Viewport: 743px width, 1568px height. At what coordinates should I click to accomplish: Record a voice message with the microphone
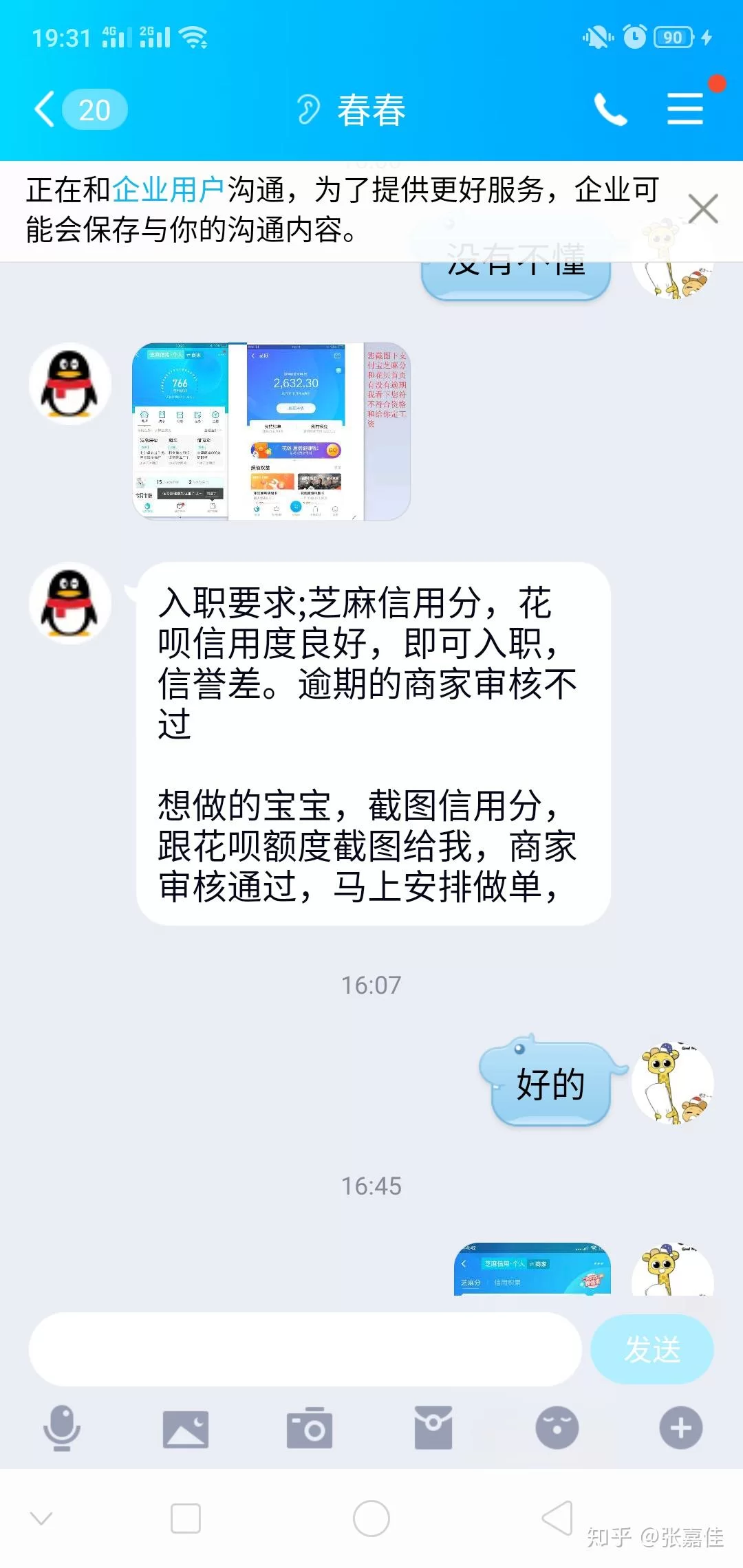click(x=62, y=1428)
